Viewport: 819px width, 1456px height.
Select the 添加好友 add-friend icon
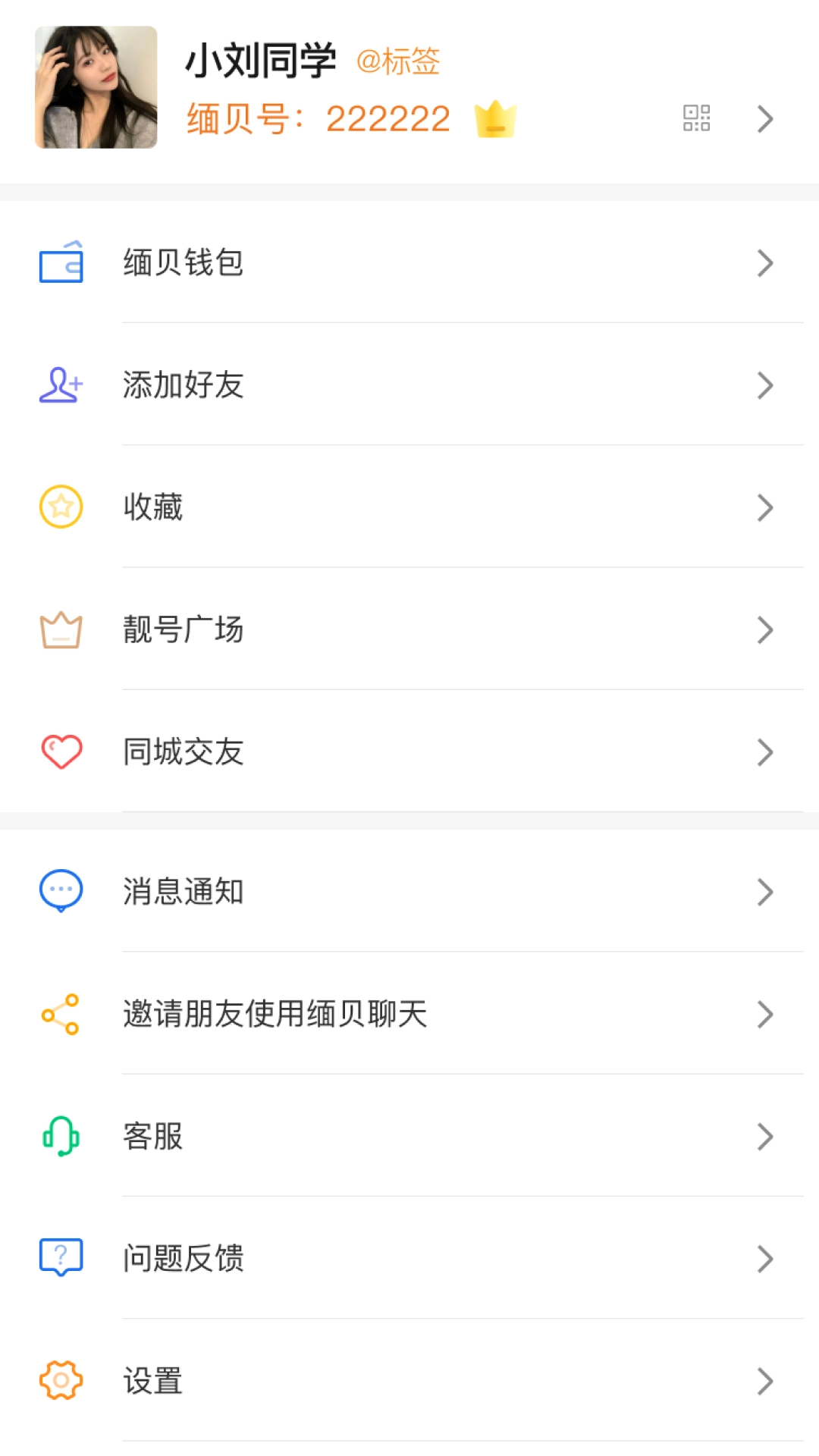tap(61, 385)
